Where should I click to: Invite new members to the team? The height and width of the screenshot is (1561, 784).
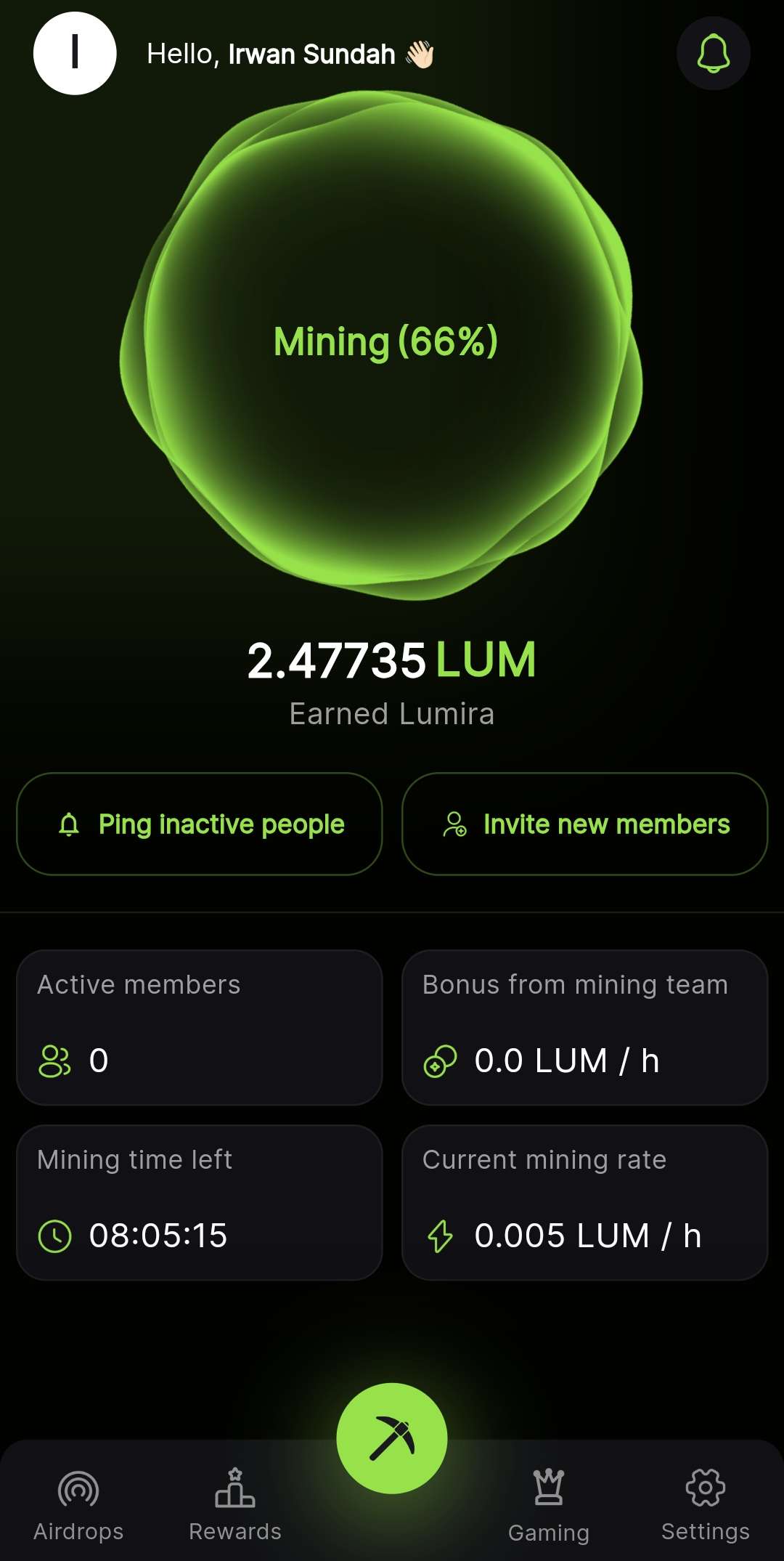point(584,824)
